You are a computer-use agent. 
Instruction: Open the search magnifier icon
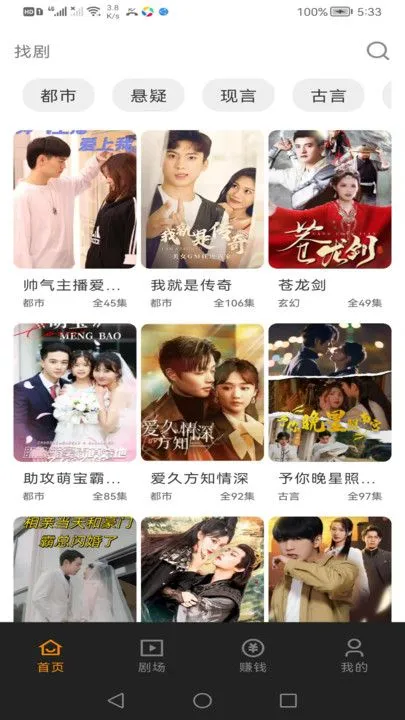coord(377,51)
